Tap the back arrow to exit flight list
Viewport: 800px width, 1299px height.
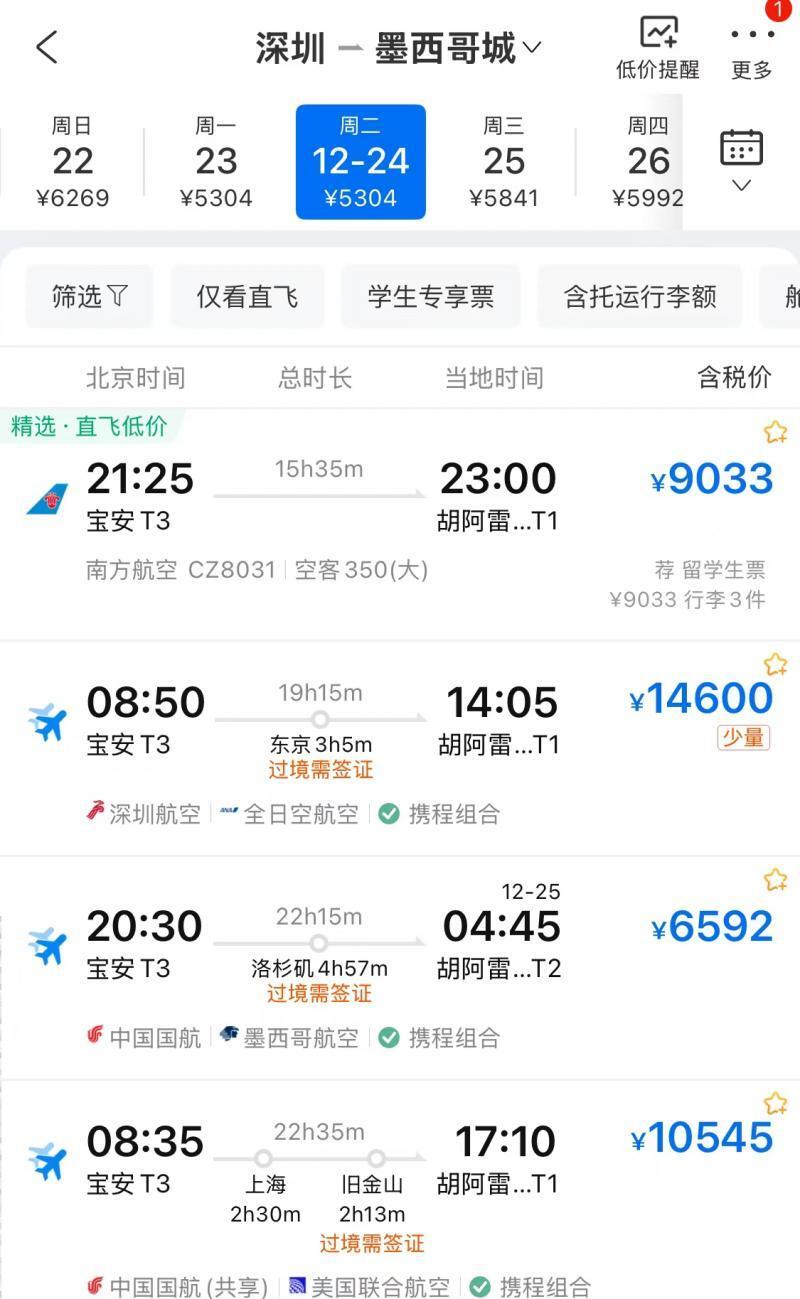coord(47,45)
